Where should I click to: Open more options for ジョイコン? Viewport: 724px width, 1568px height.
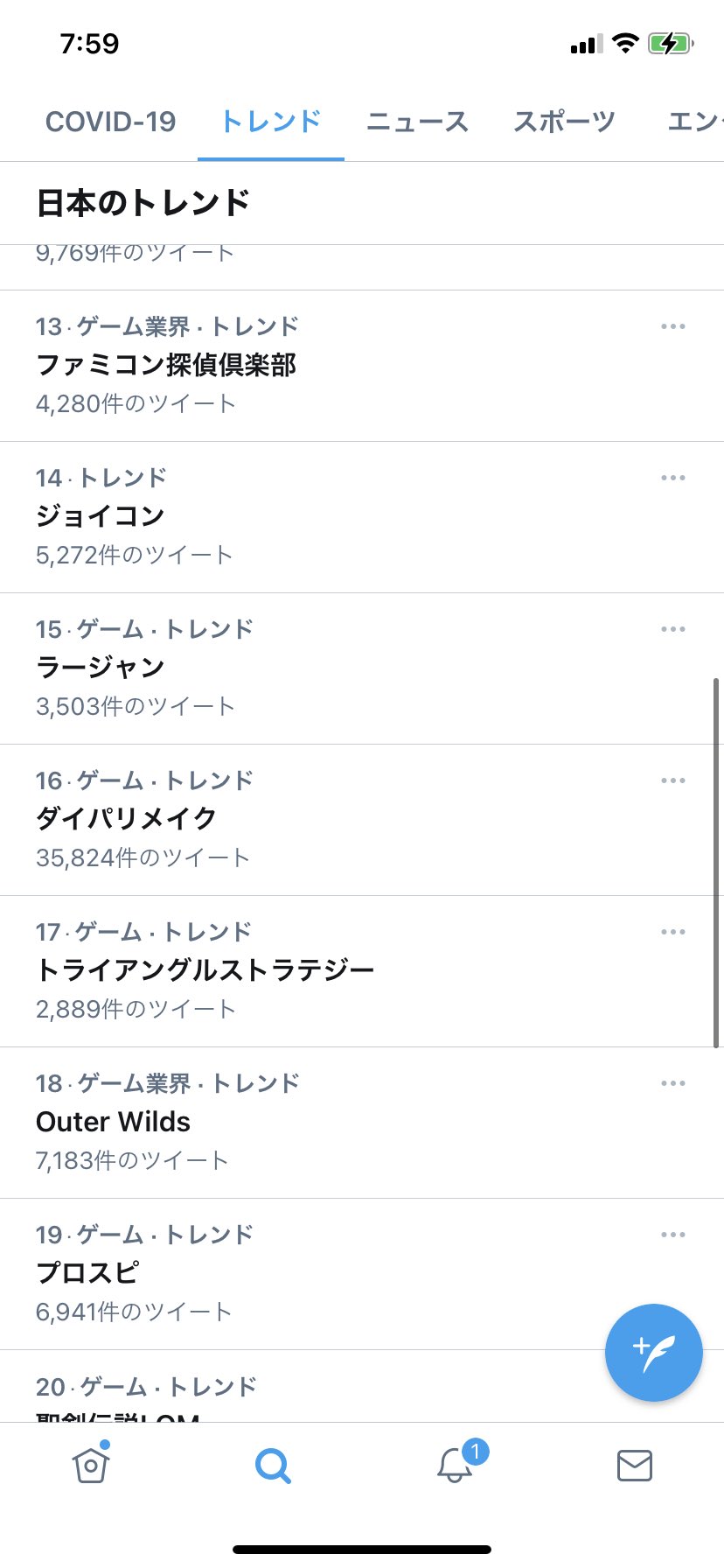tap(672, 478)
